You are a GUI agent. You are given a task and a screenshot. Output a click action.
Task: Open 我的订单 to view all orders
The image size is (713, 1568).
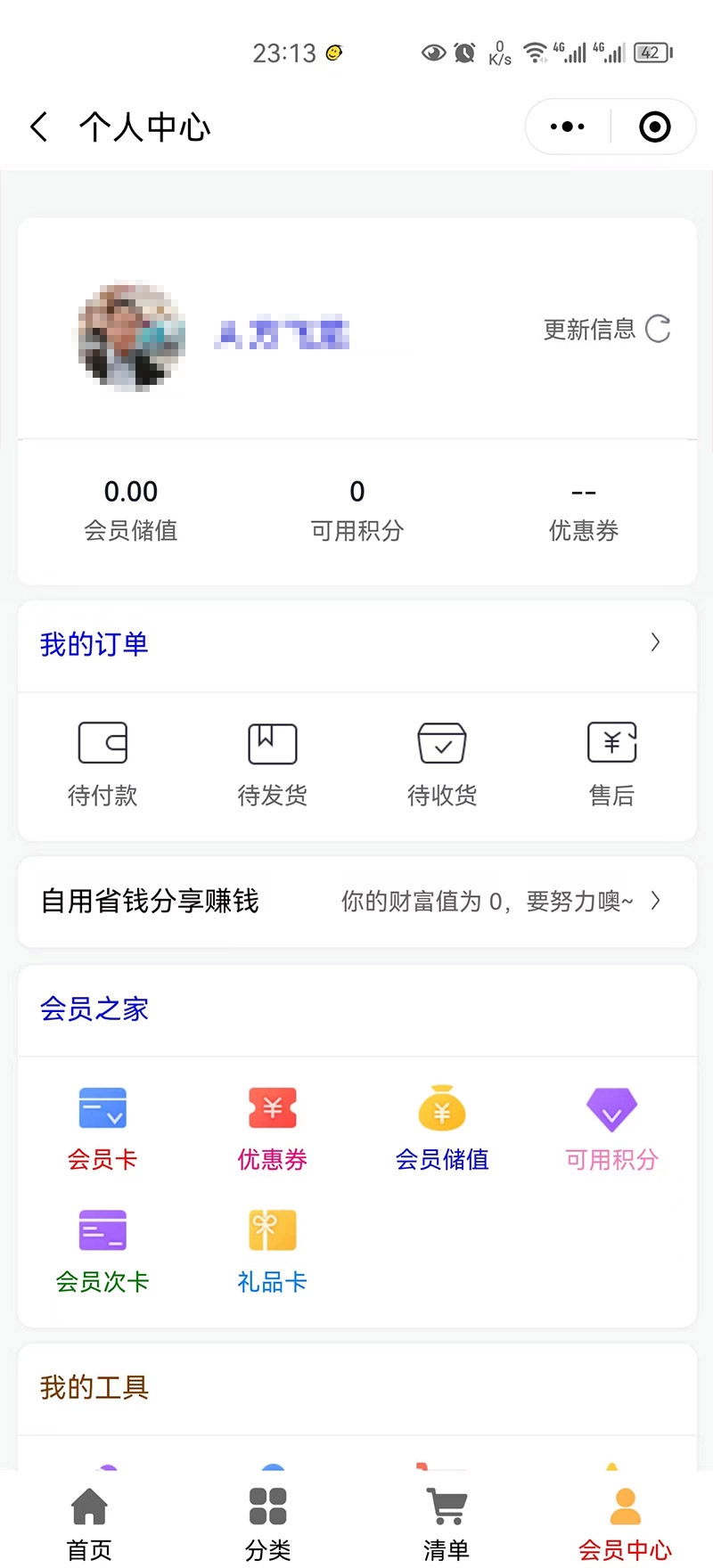tap(356, 644)
